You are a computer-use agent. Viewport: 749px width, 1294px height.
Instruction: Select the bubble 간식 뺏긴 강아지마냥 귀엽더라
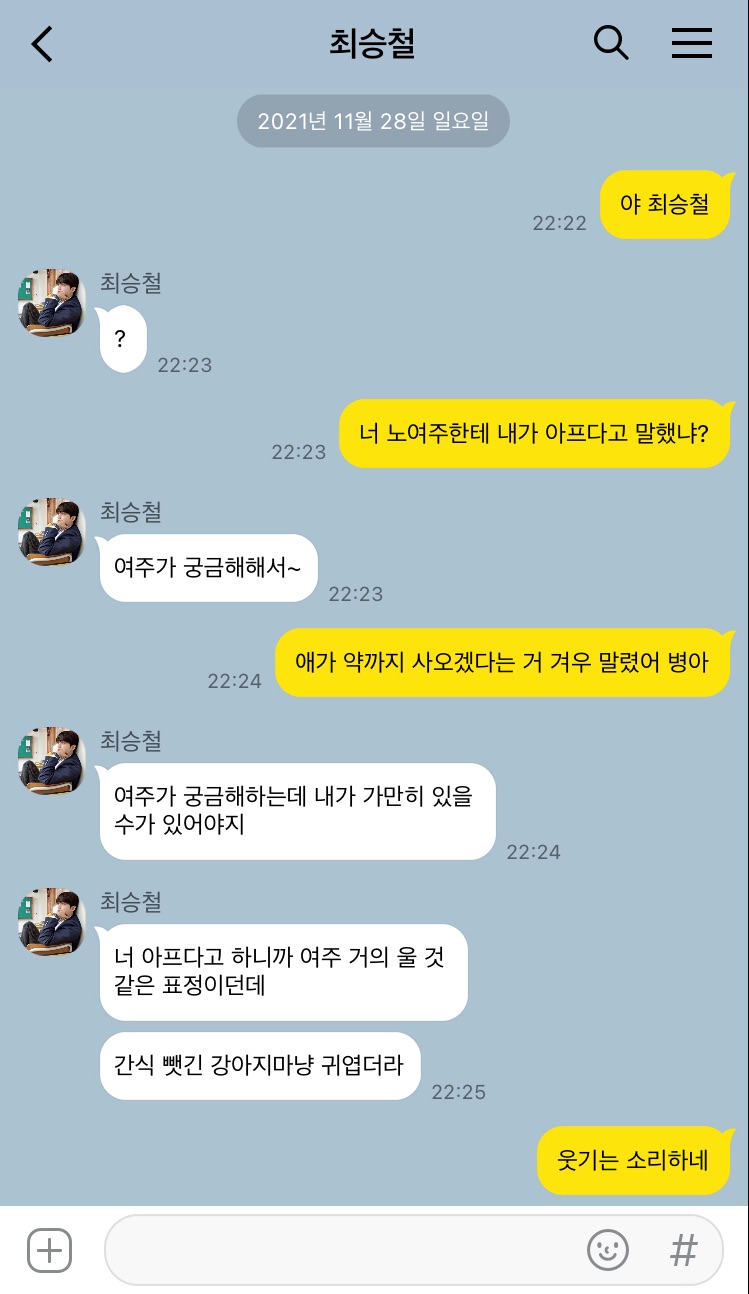pyautogui.click(x=260, y=1065)
